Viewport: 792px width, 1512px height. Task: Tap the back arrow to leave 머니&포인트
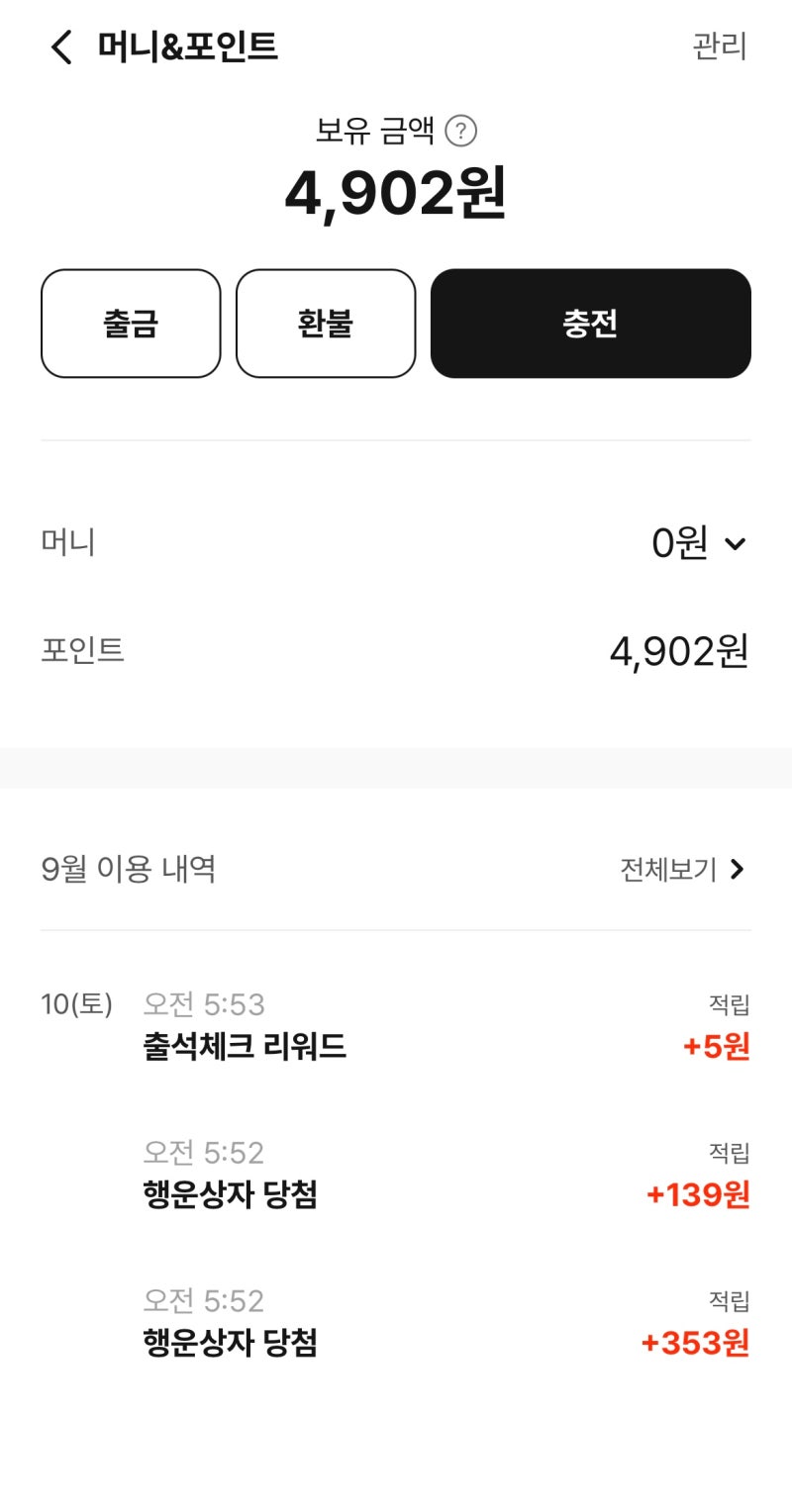(x=59, y=47)
